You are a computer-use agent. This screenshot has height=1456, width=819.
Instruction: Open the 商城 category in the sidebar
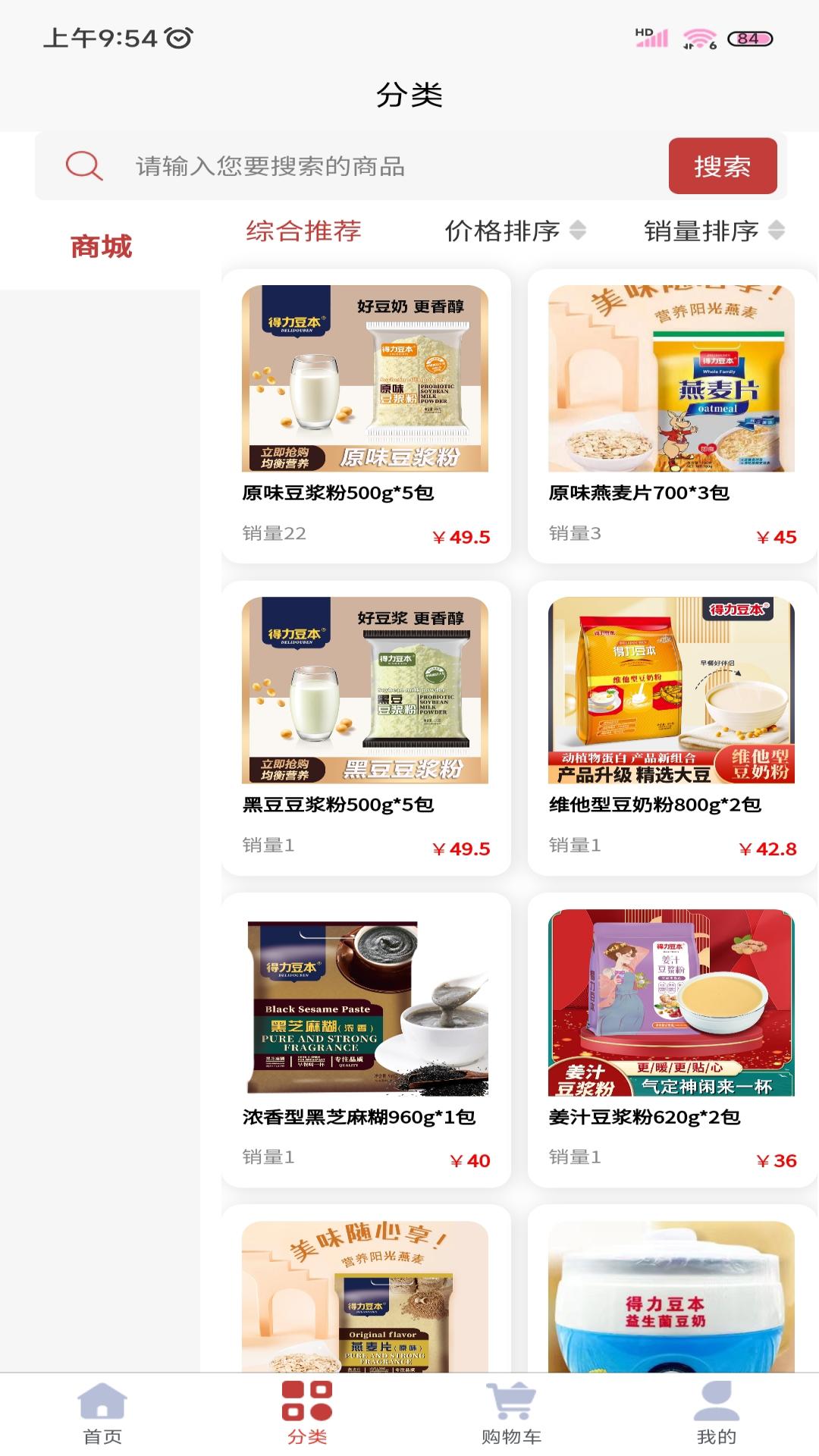[x=101, y=245]
